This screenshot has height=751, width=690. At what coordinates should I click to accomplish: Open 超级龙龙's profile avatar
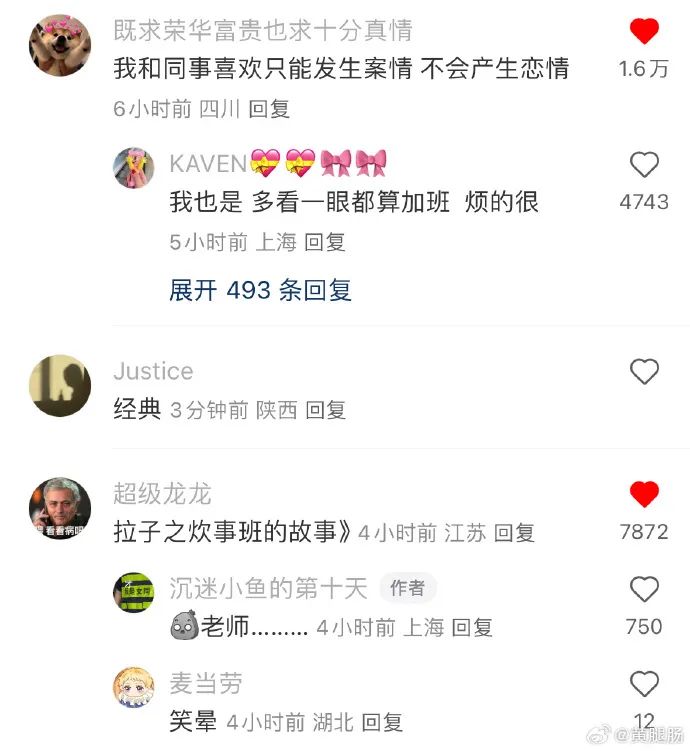click(60, 508)
